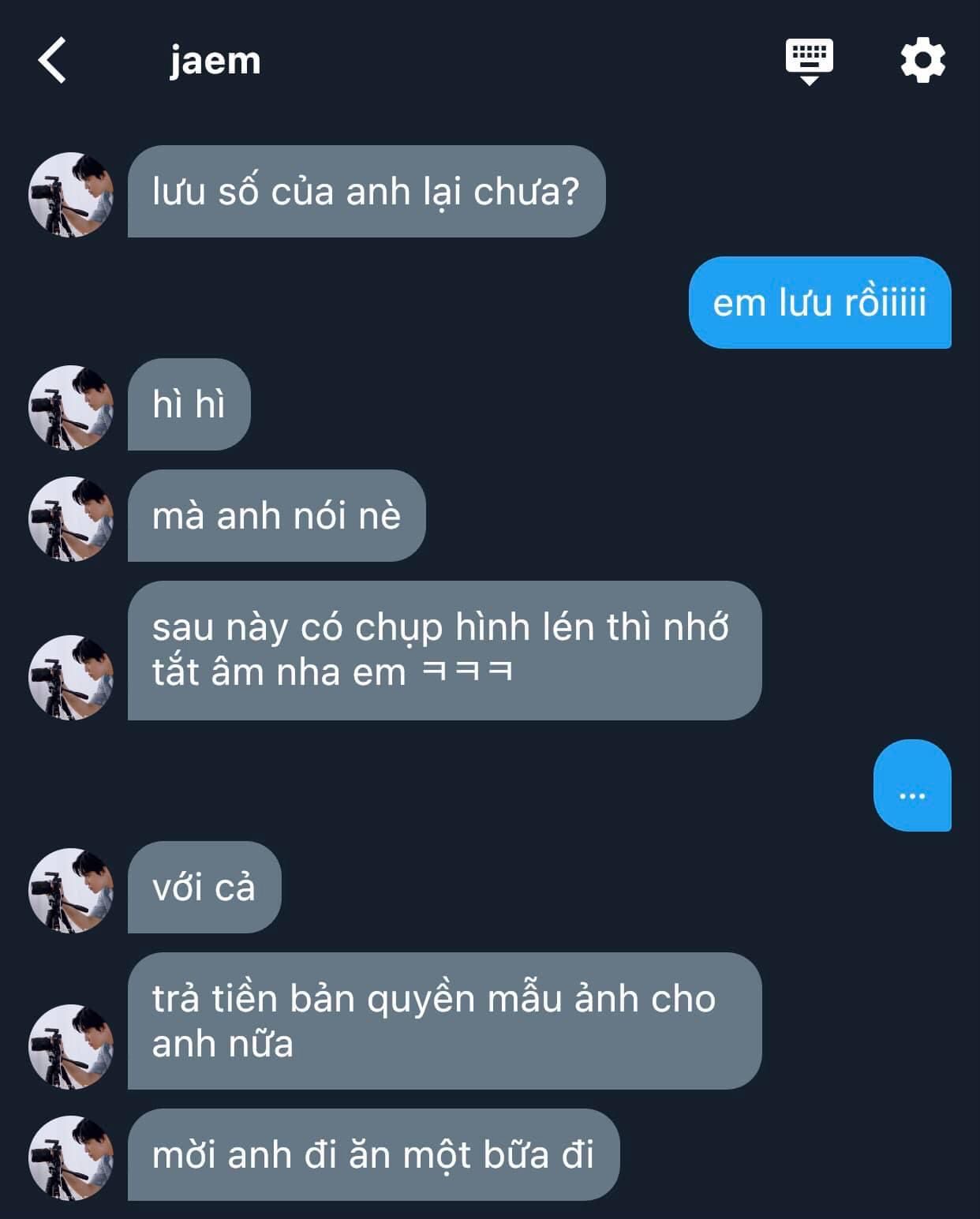This screenshot has width=980, height=1219.
Task: Tap jaem's avatar beside "lưu số của anh lại chưa?"
Action: point(70,195)
